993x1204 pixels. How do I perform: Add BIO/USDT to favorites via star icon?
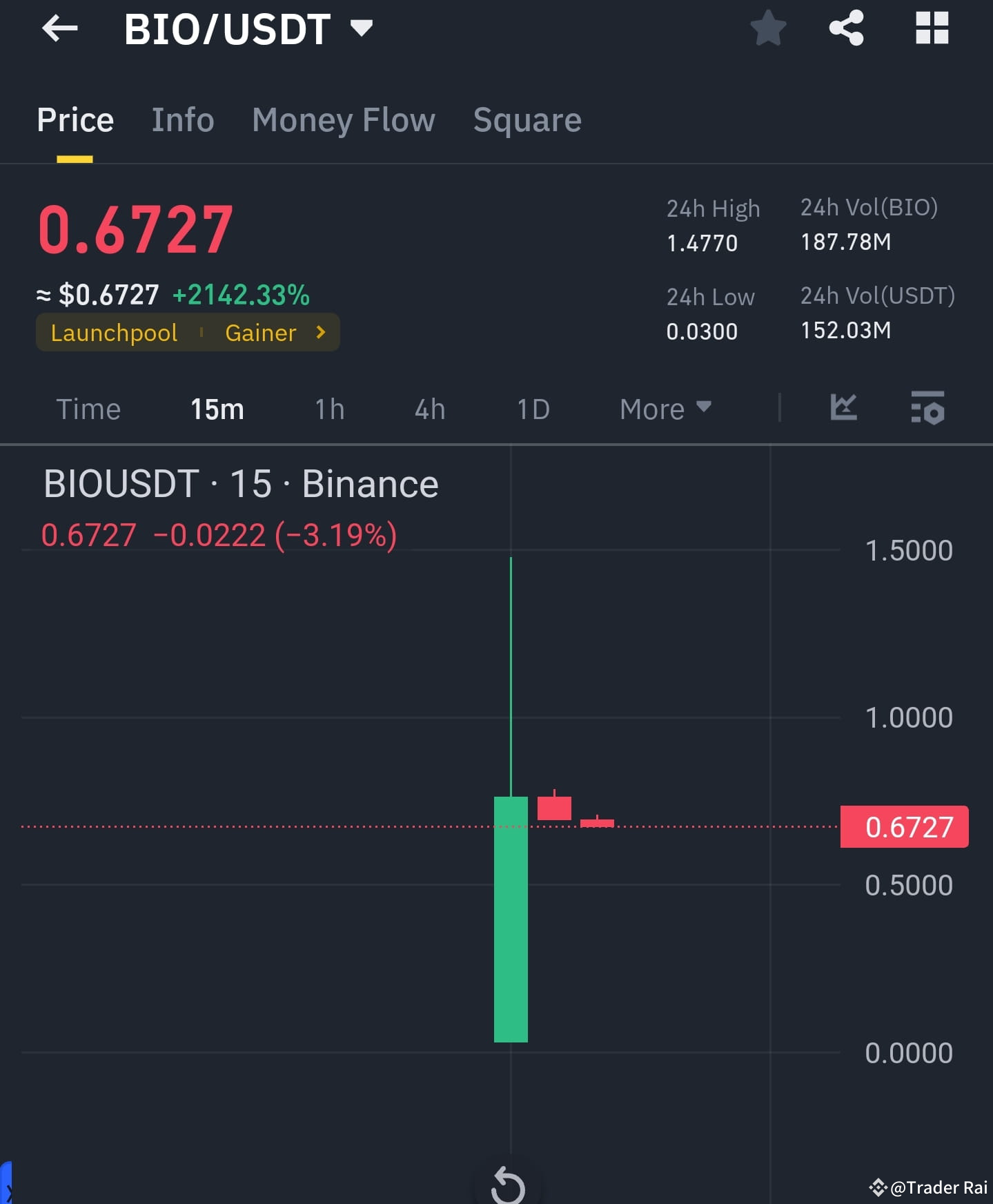point(768,29)
